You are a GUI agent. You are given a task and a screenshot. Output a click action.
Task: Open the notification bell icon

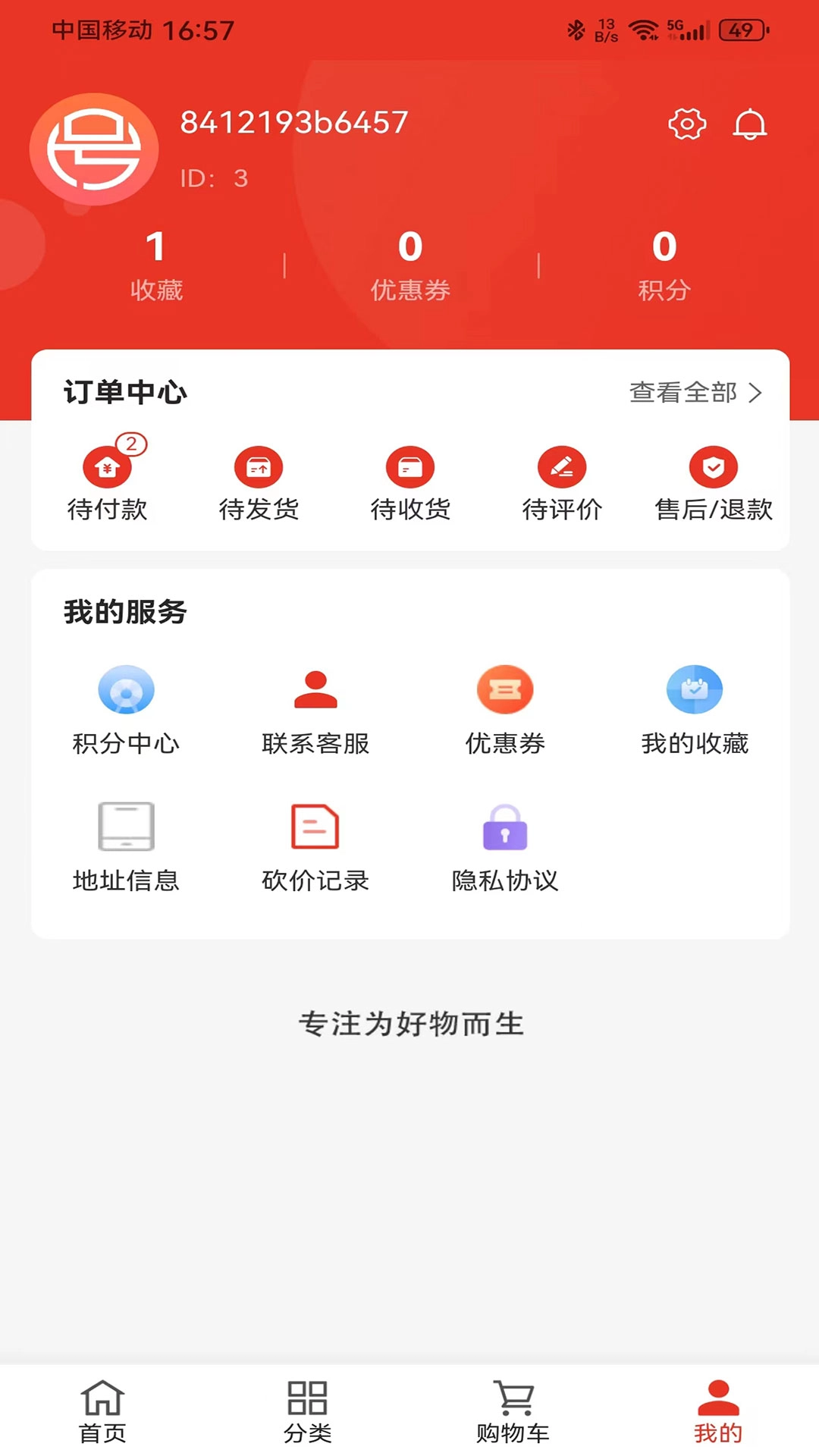click(x=750, y=126)
